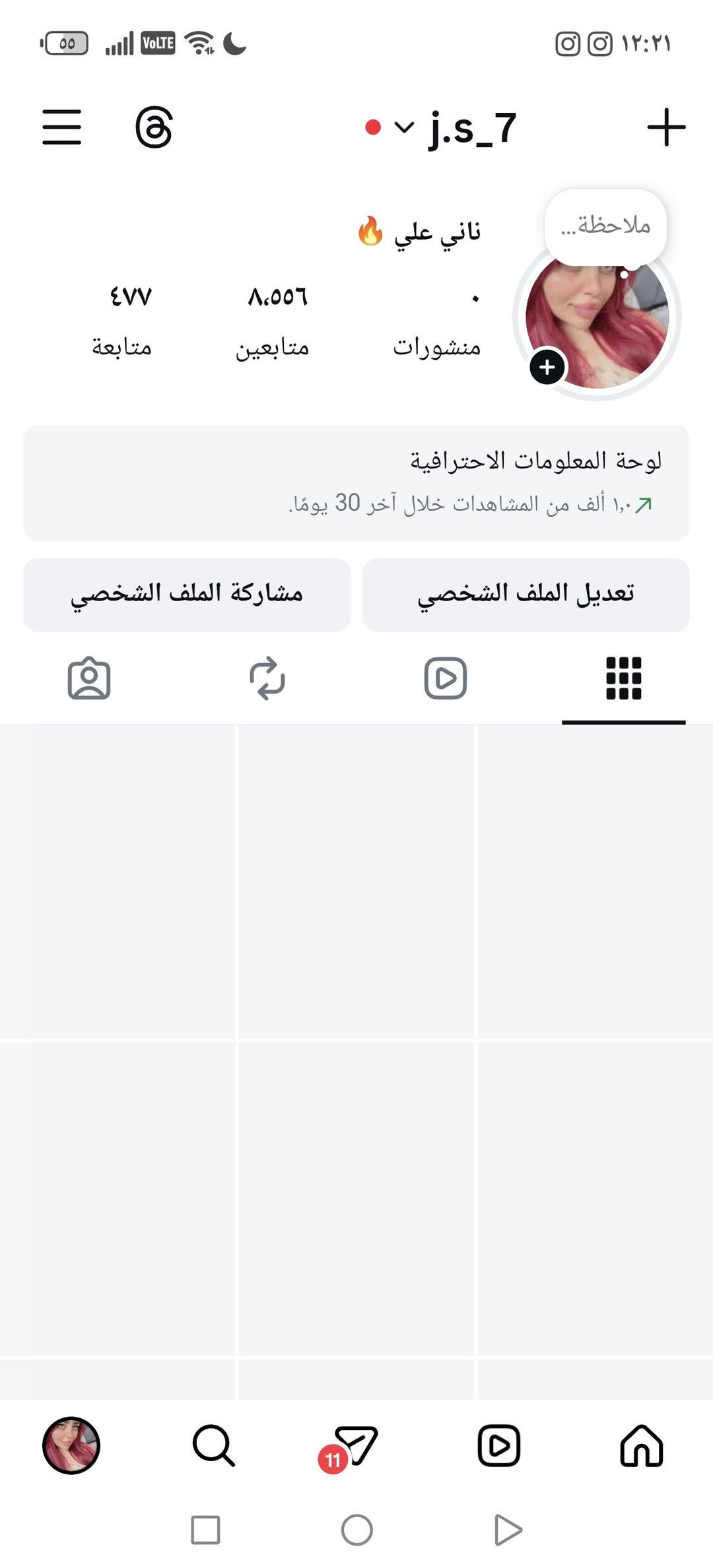The height and width of the screenshot is (1568, 713).
Task: Tap the system home circle button
Action: 356,1529
